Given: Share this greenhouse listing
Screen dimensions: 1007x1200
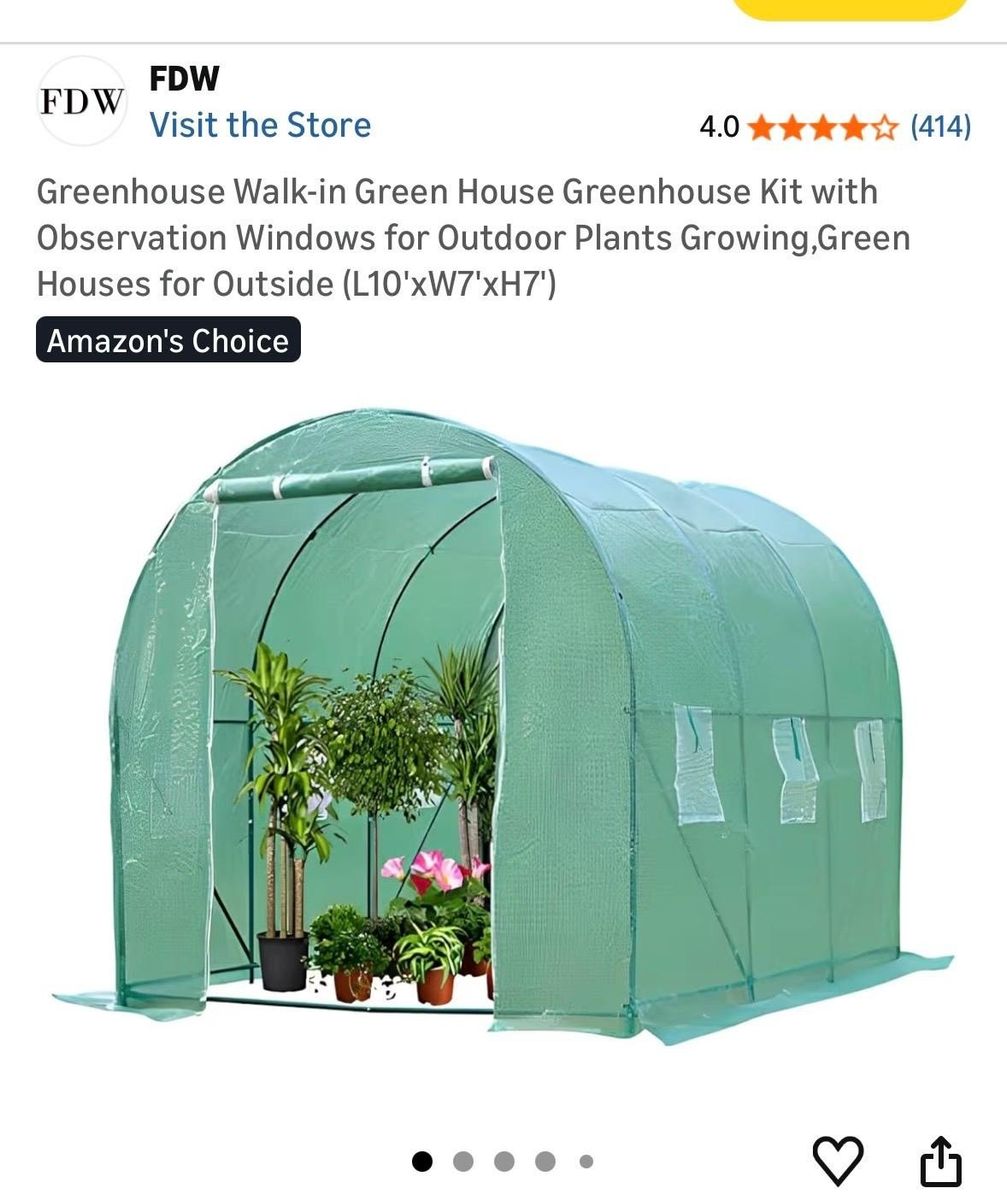Looking at the screenshot, I should [940, 1160].
